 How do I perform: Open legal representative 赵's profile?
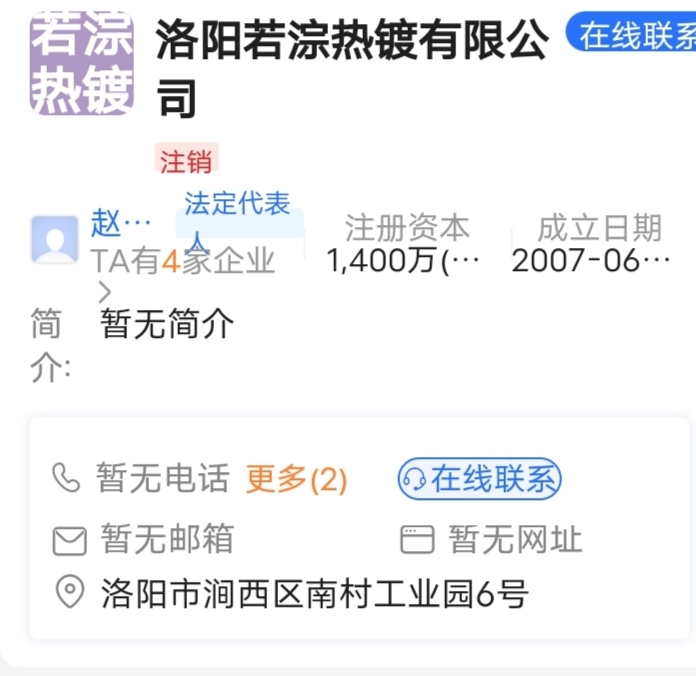pyautogui.click(x=120, y=221)
